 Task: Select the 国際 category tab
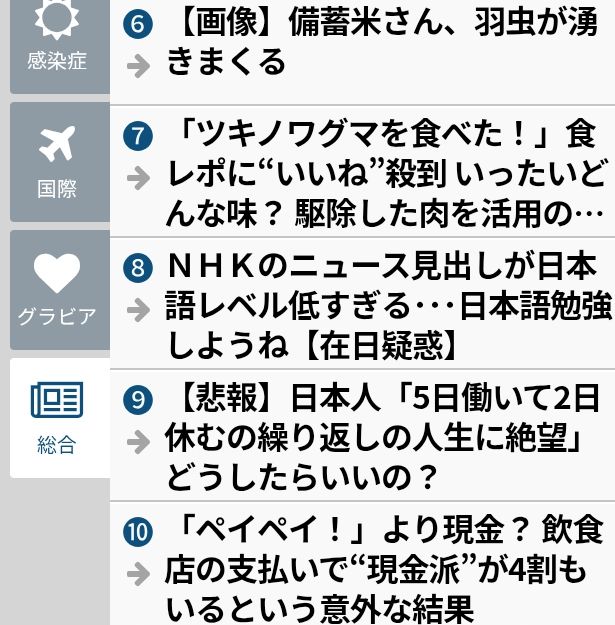pyautogui.click(x=57, y=162)
